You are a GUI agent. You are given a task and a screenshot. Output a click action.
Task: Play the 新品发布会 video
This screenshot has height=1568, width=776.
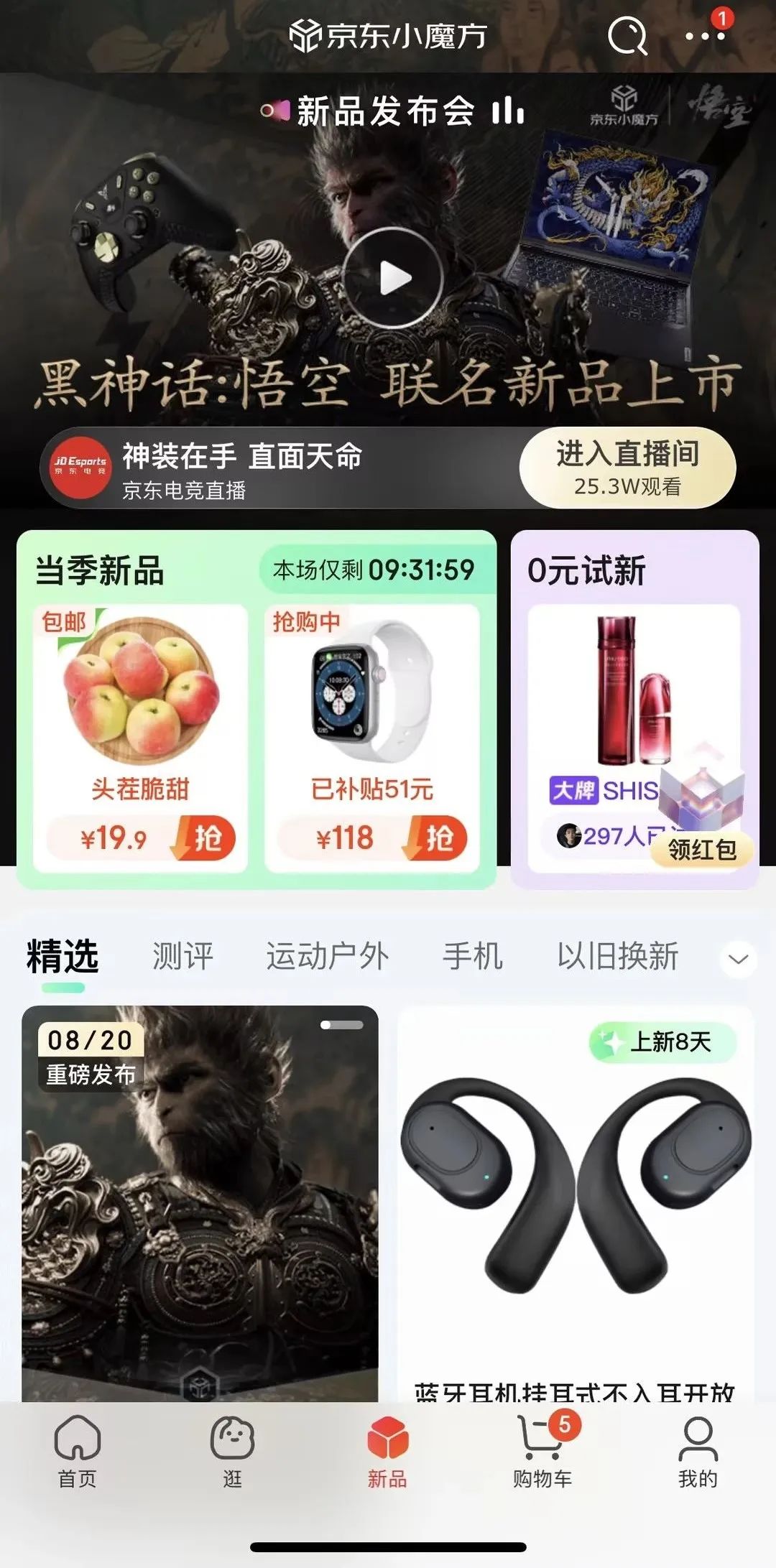pyautogui.click(x=392, y=278)
